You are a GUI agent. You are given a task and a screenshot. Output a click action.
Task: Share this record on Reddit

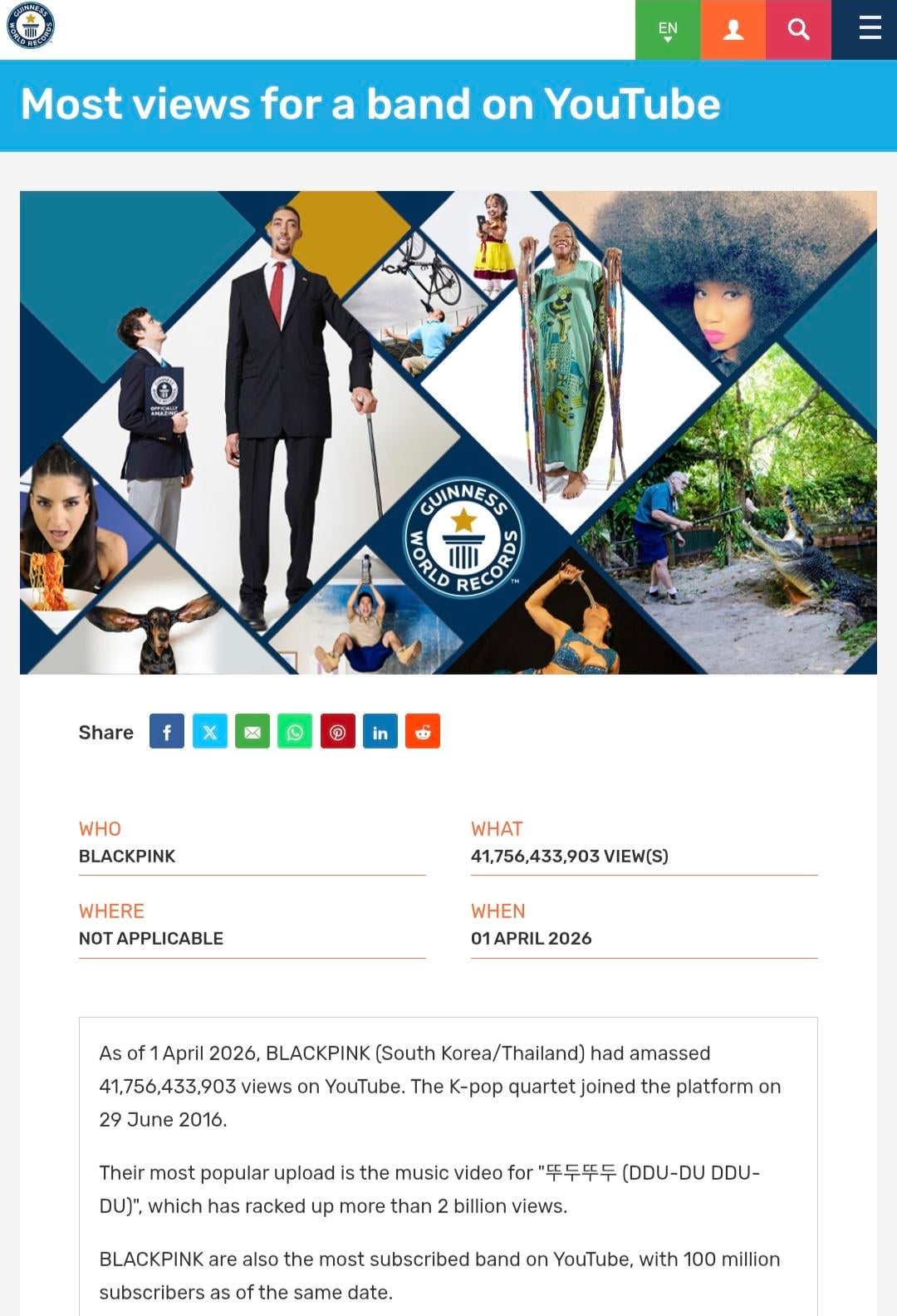tap(423, 731)
